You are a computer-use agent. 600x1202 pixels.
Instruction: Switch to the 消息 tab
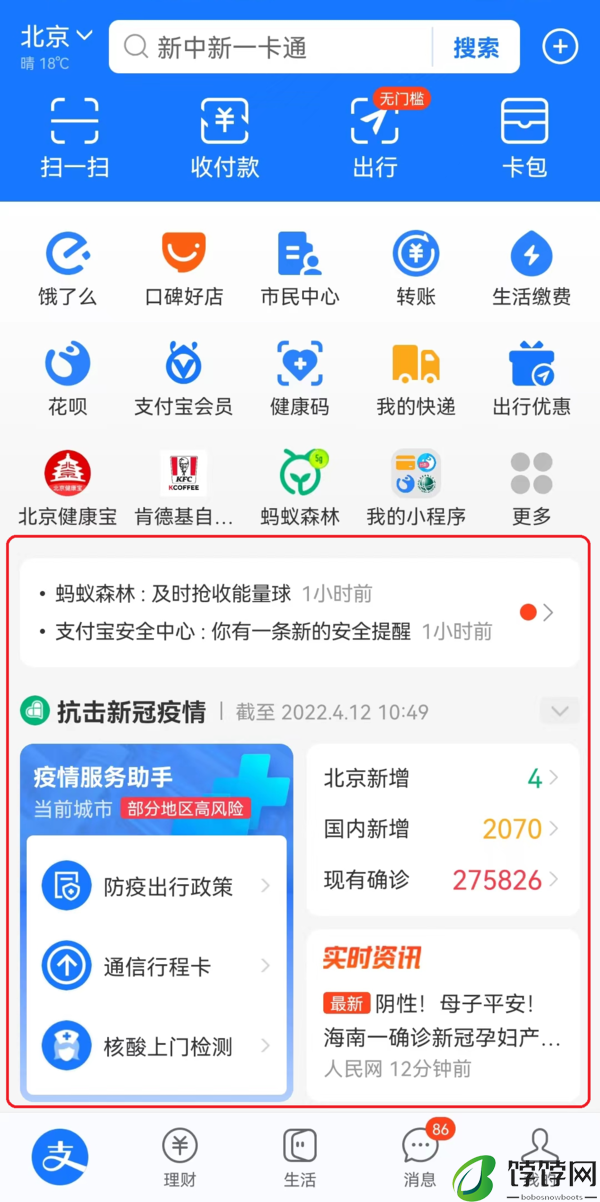click(x=420, y=1158)
